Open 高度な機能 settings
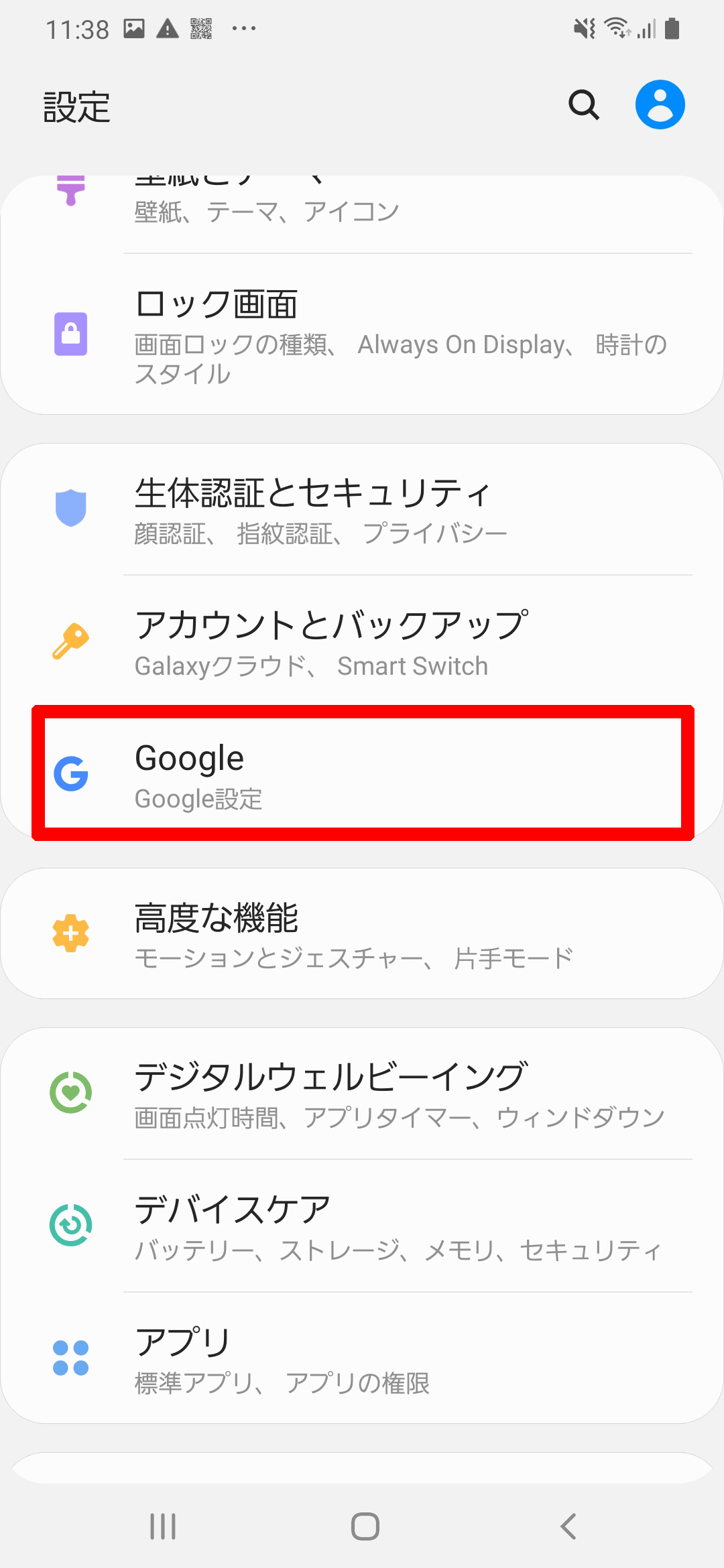This screenshot has width=724, height=1568. click(362, 933)
